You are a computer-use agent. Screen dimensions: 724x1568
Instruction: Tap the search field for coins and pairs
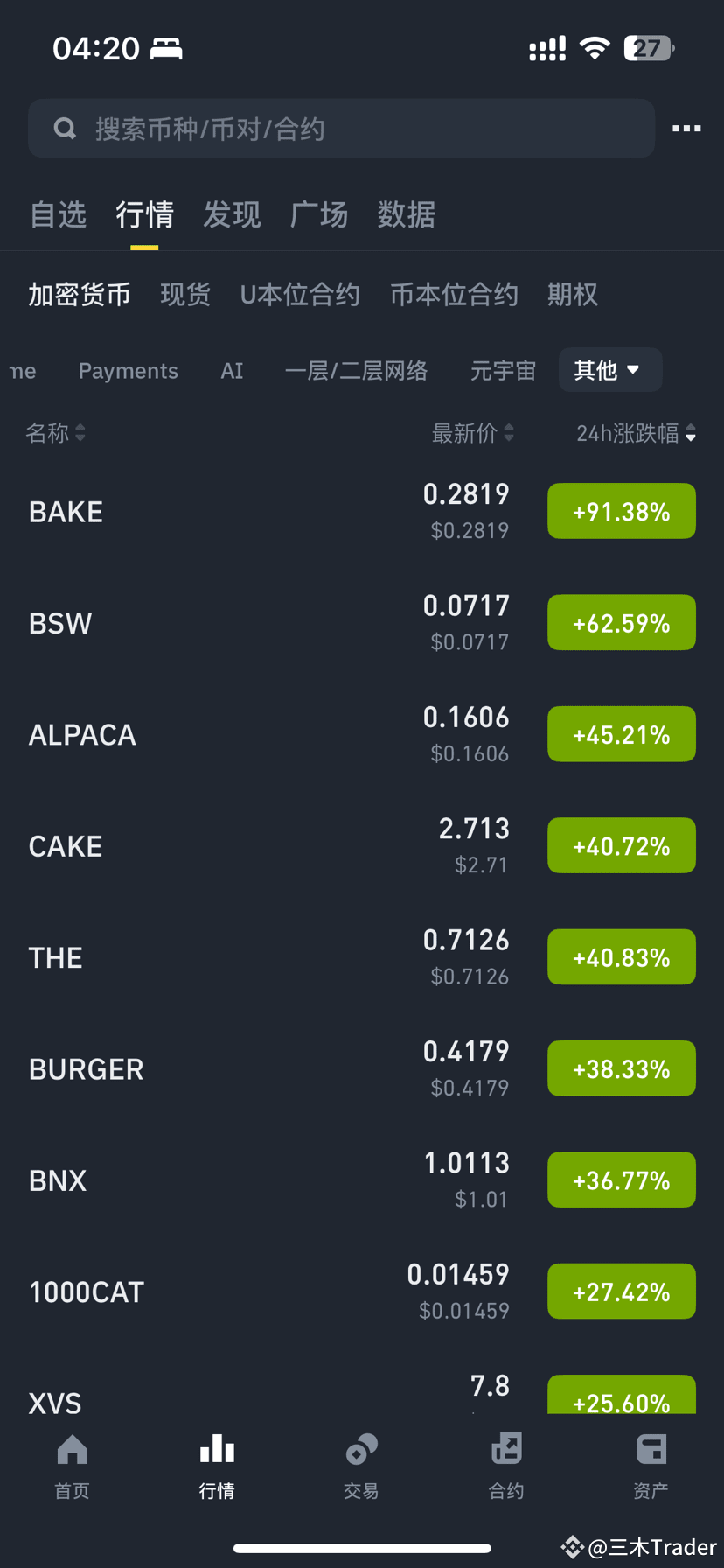341,129
